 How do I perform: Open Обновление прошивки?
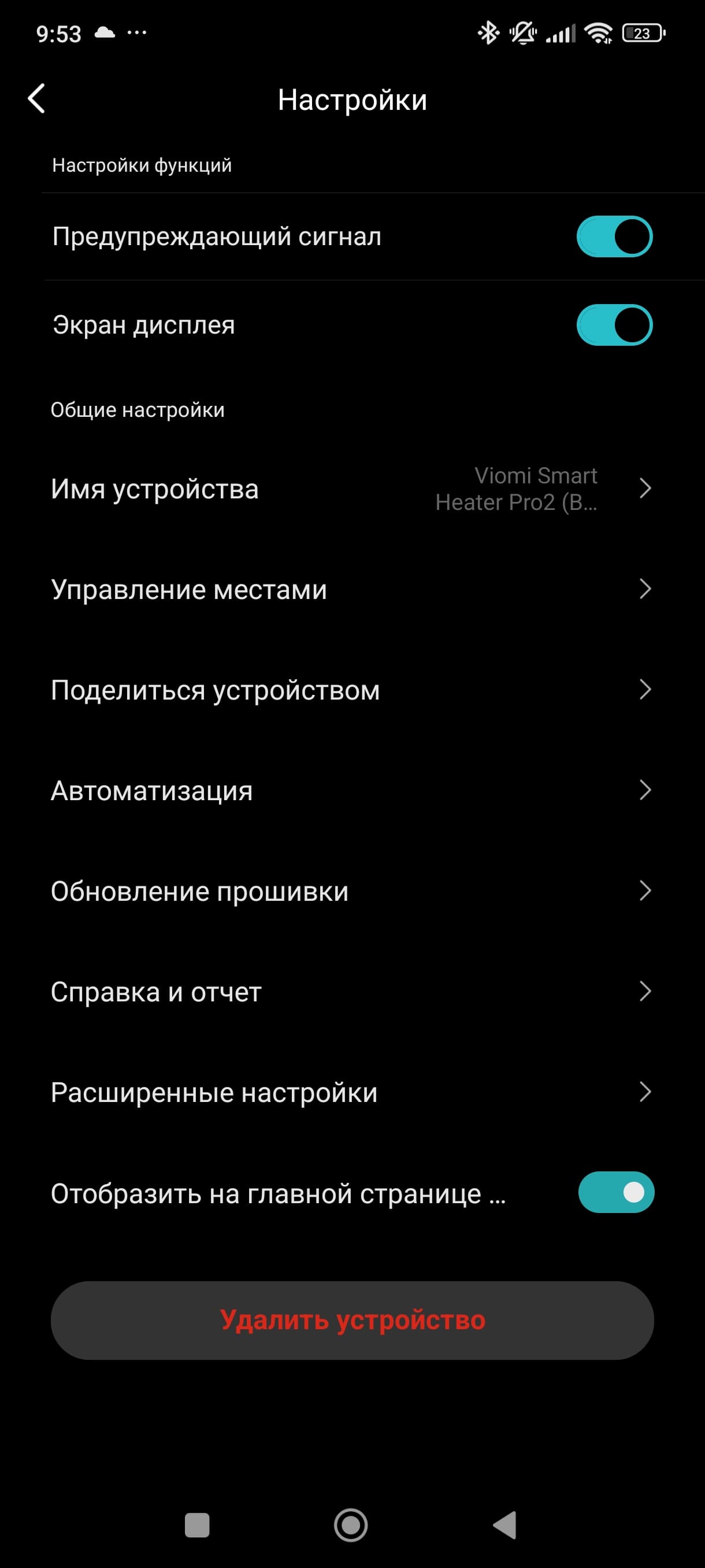pos(351,890)
